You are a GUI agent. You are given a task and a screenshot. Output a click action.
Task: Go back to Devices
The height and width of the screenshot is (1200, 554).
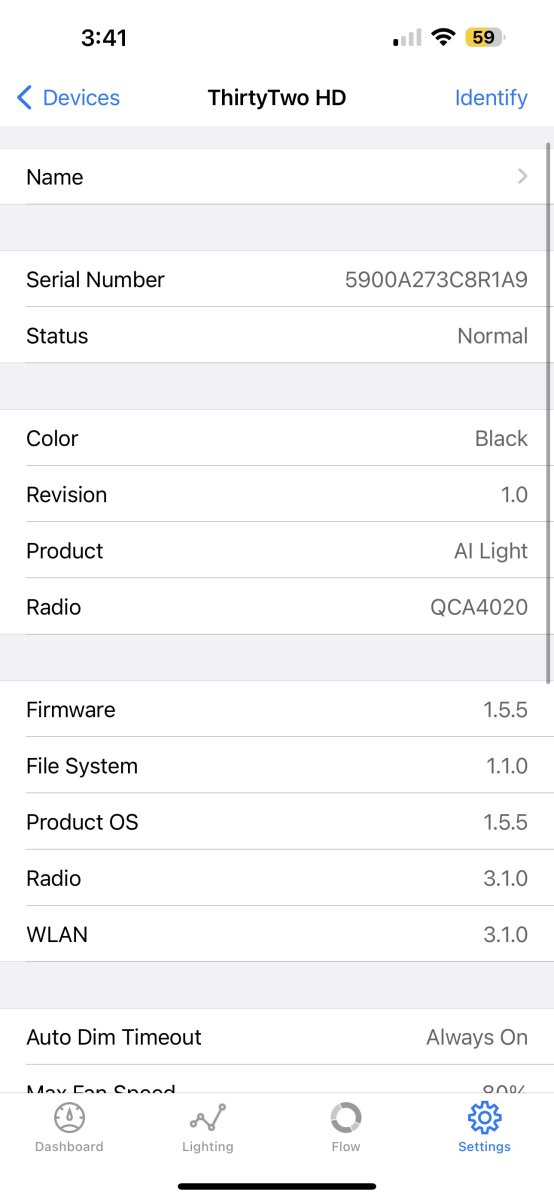coord(68,97)
